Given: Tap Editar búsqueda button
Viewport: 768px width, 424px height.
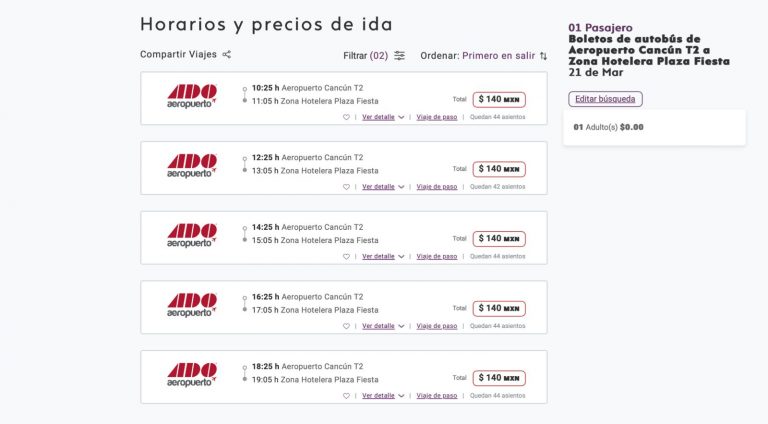Looking at the screenshot, I should [x=605, y=99].
